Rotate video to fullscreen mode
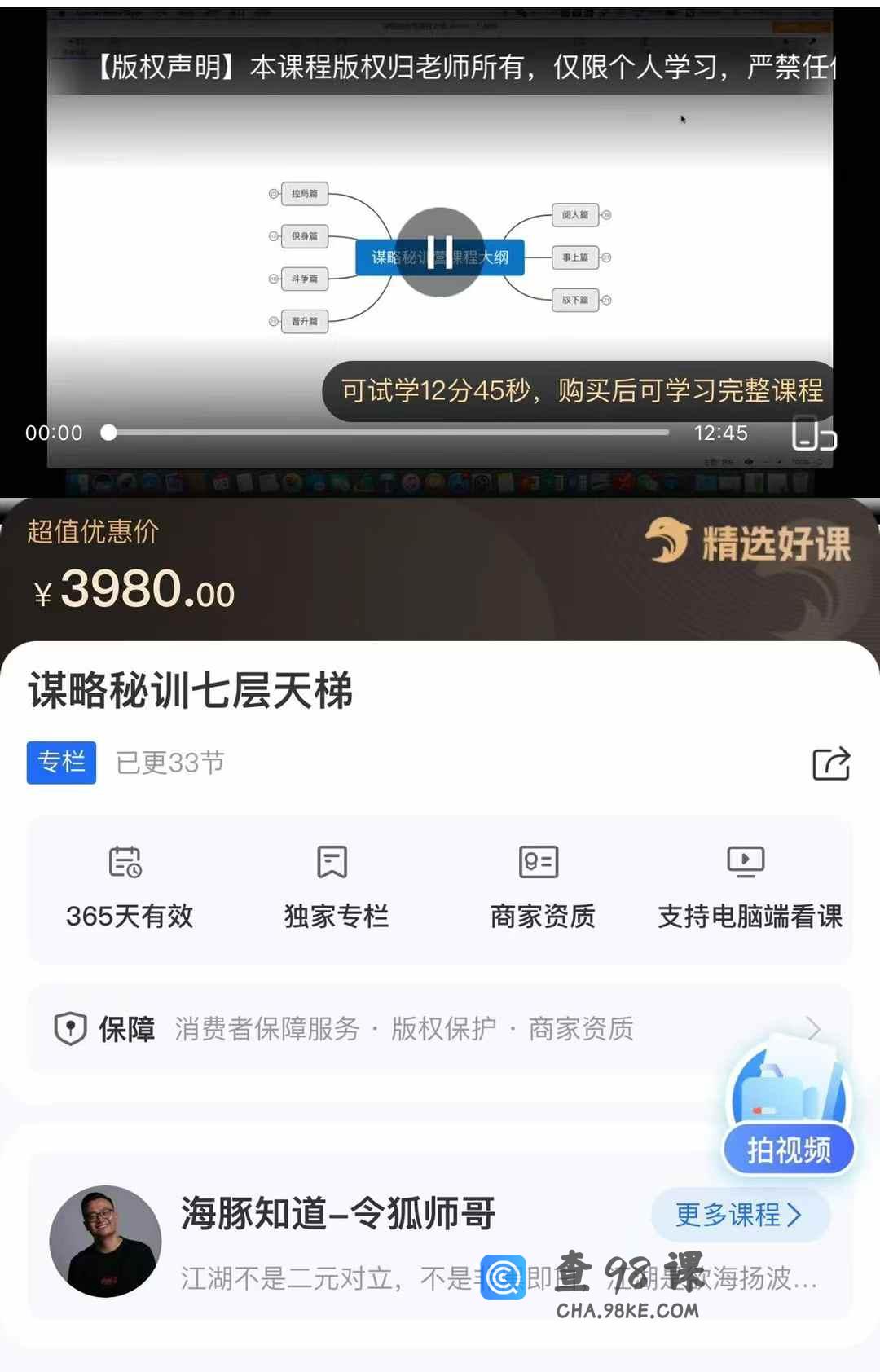This screenshot has width=880, height=1372. pyautogui.click(x=813, y=433)
